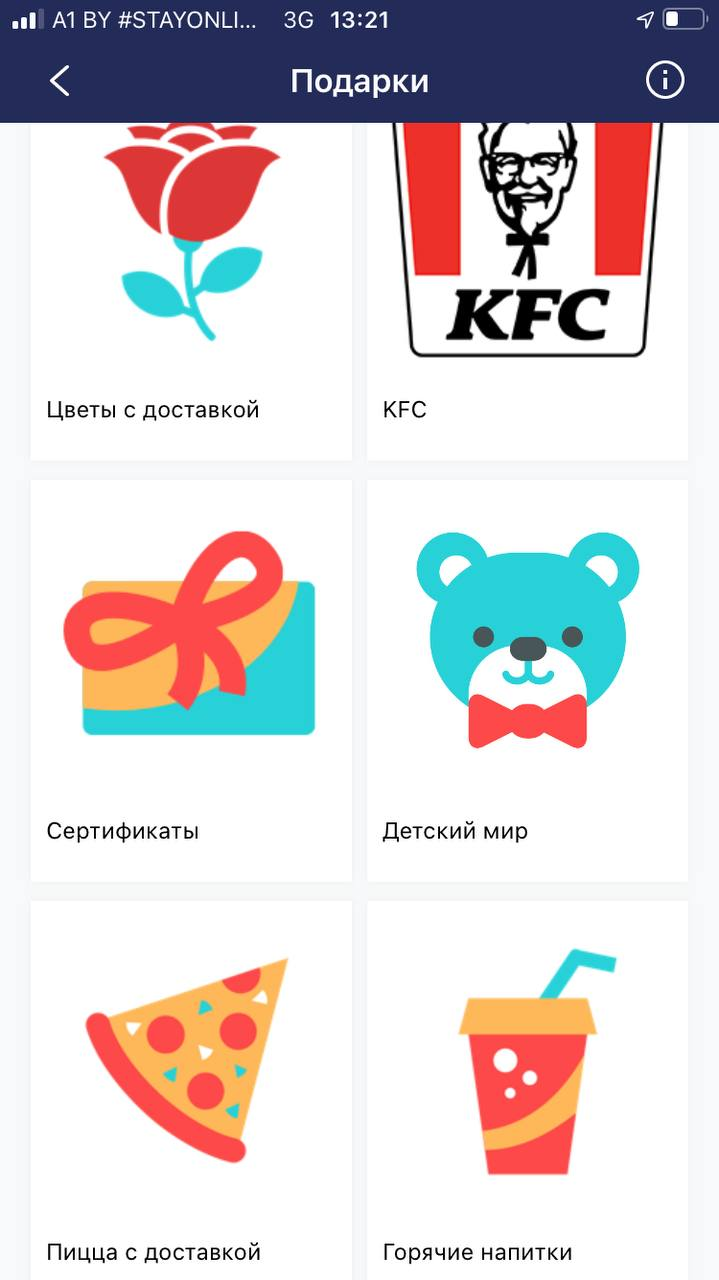Go back from the Подарки screen
The width and height of the screenshot is (719, 1280).
pyautogui.click(x=60, y=81)
